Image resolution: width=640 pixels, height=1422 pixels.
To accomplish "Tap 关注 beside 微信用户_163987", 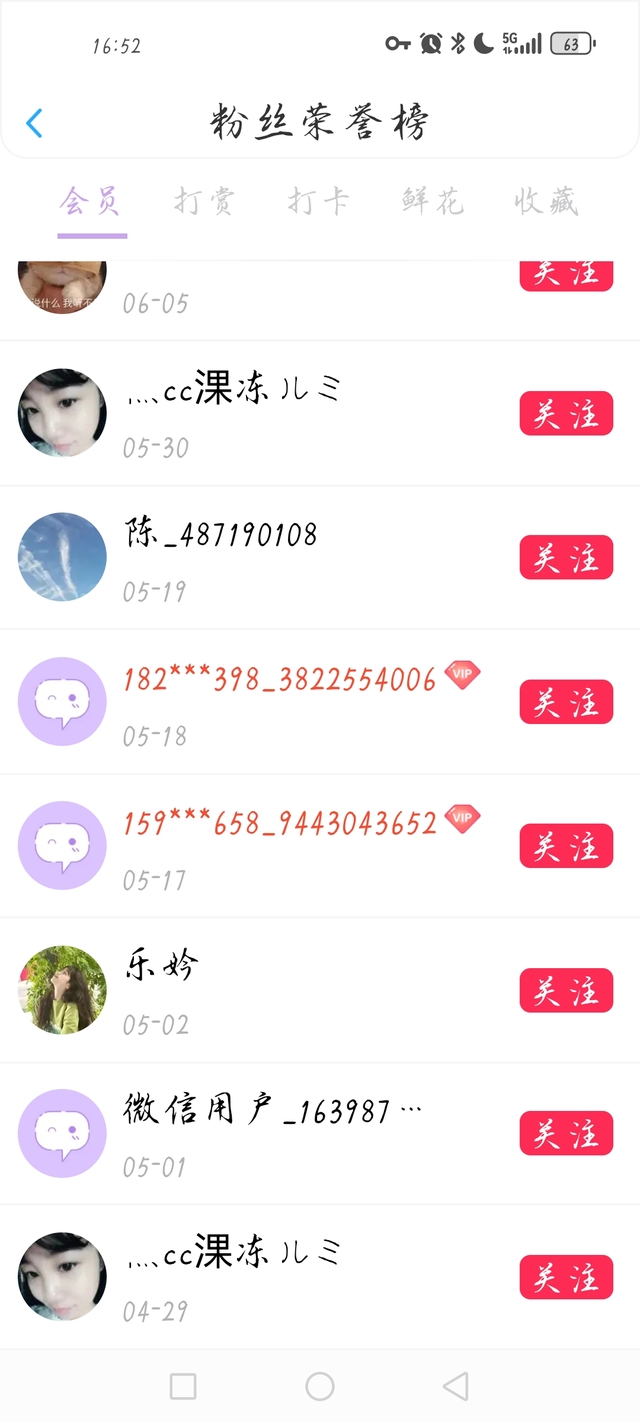I will click(566, 1134).
